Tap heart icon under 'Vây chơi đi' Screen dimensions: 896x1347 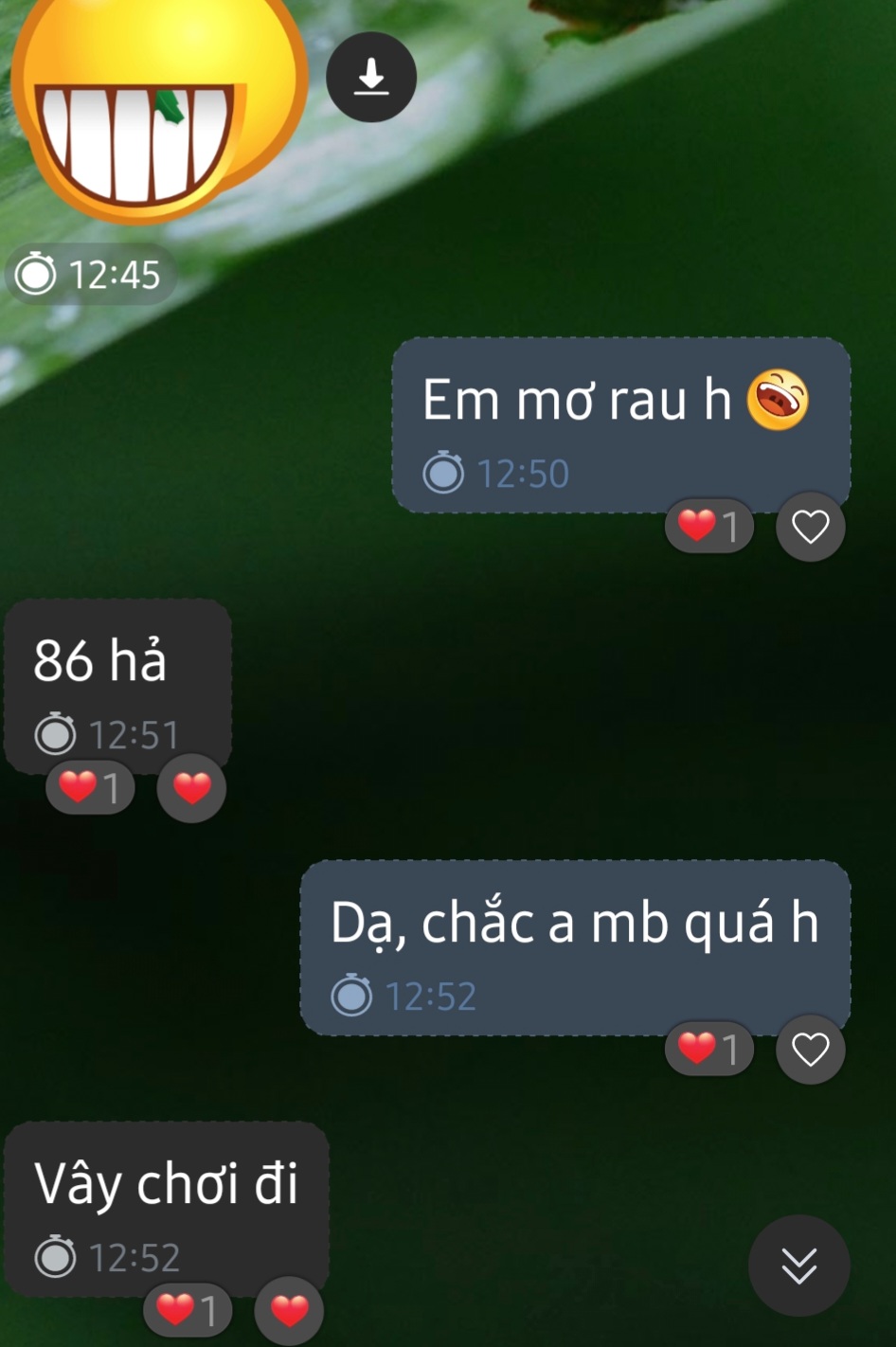tap(289, 1311)
